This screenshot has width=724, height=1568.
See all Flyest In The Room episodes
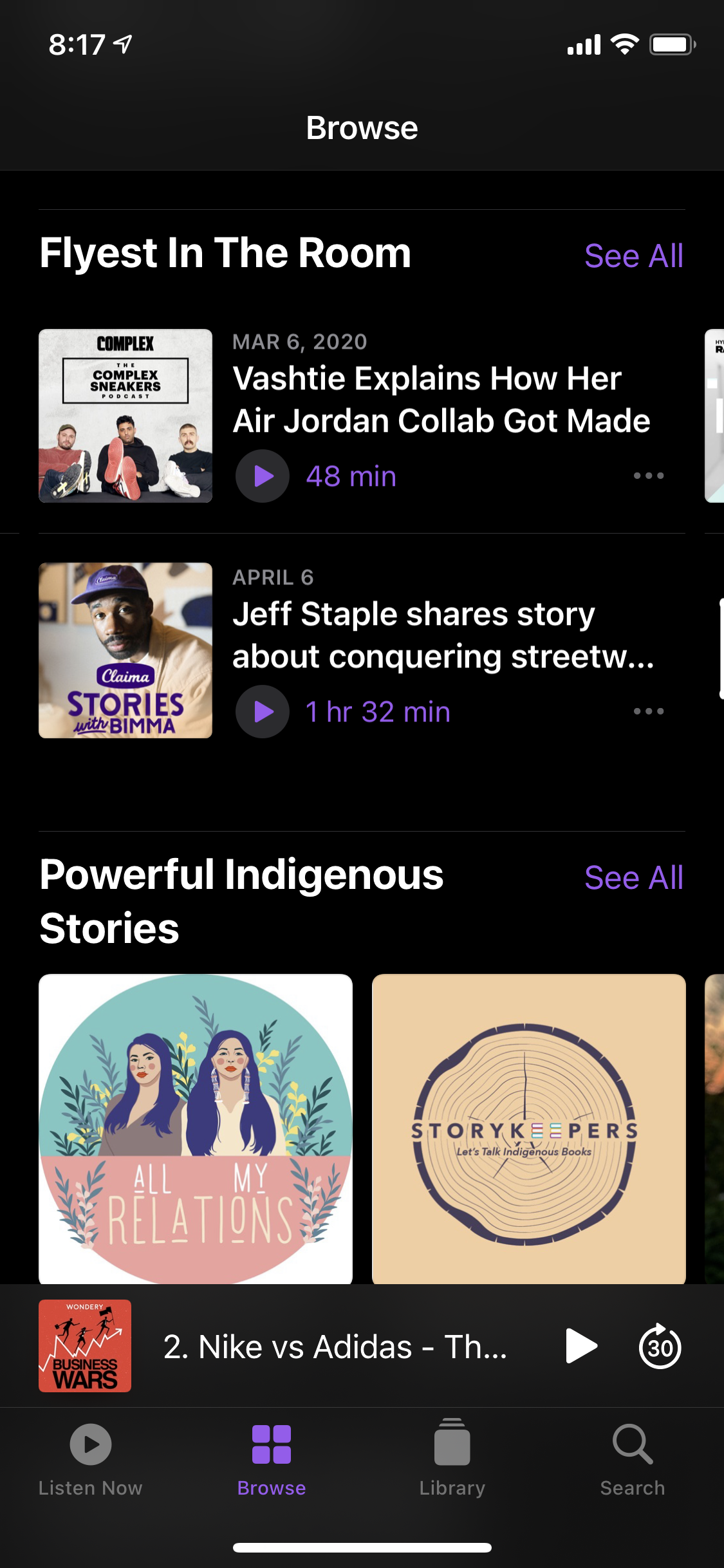(633, 256)
